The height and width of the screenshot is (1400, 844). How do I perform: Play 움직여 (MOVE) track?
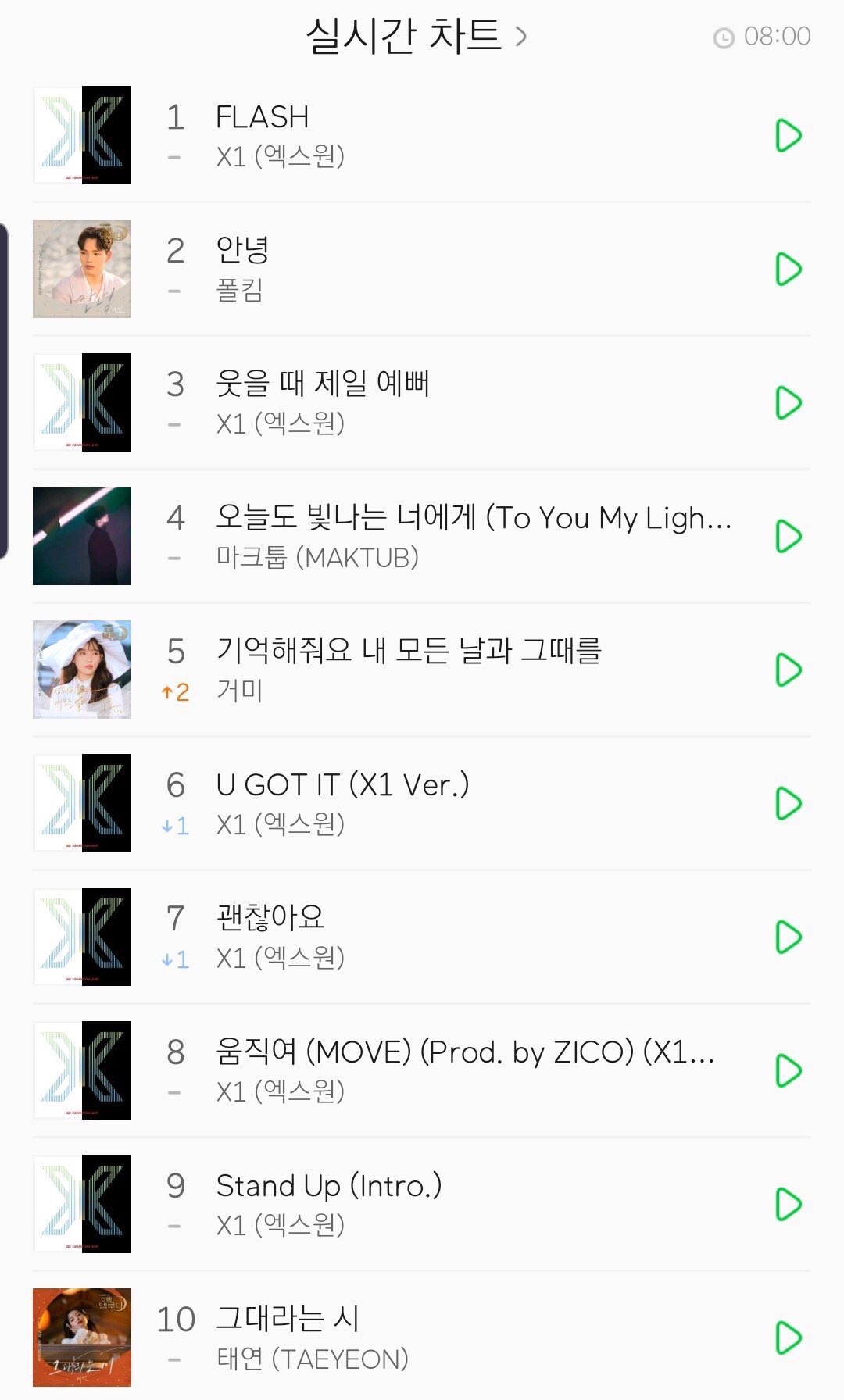click(x=788, y=1070)
